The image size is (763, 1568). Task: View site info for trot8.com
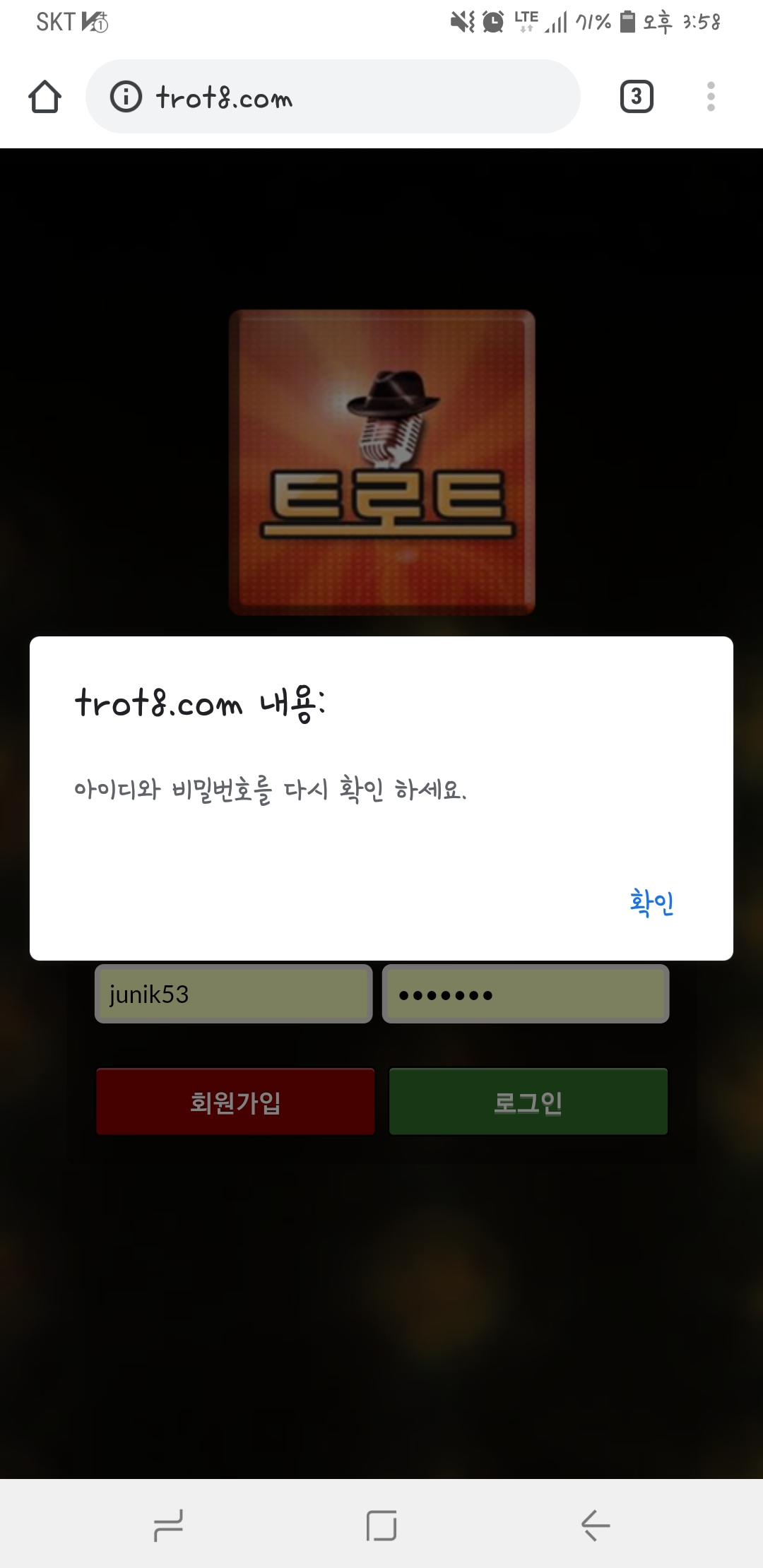[x=126, y=97]
